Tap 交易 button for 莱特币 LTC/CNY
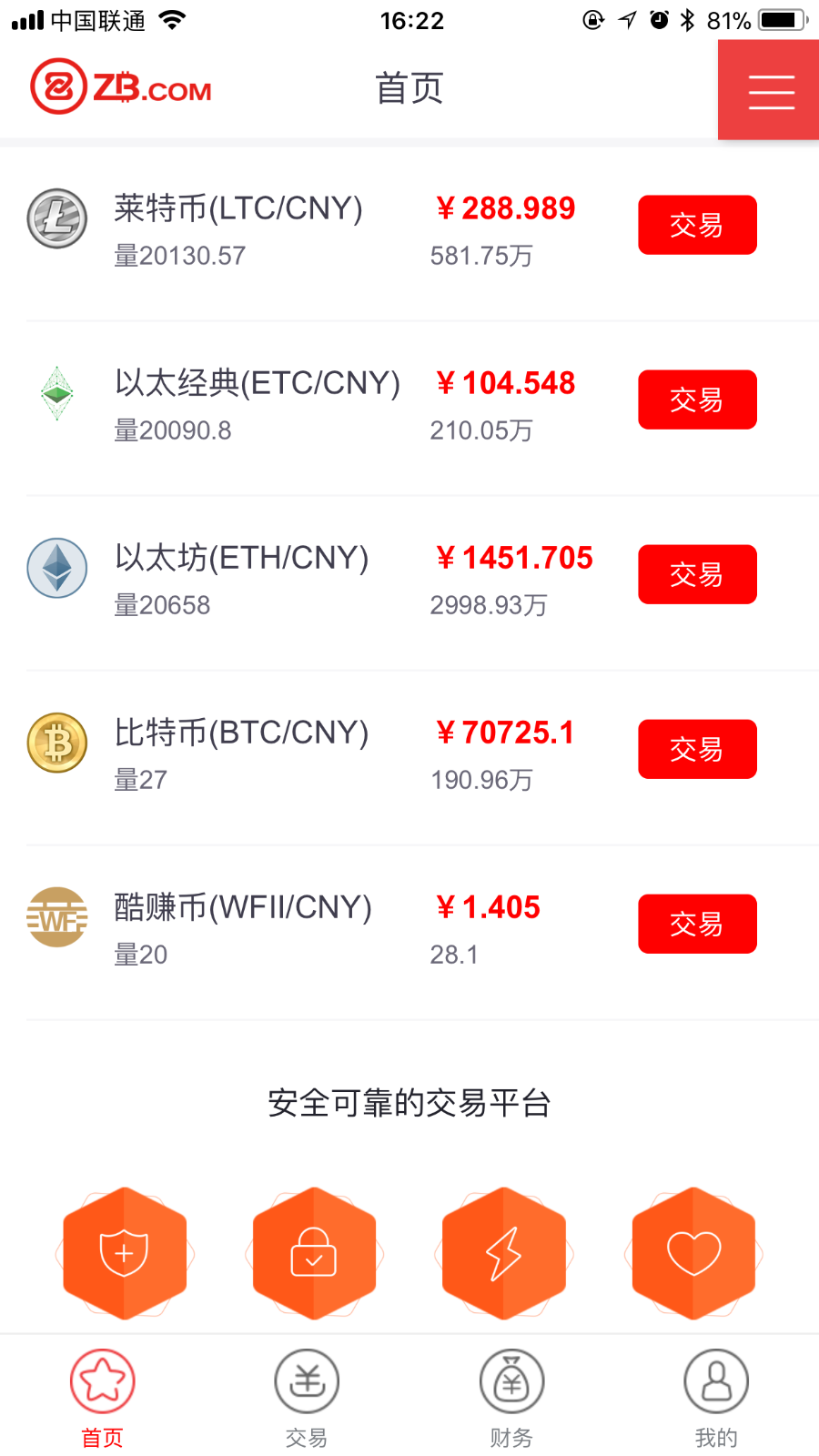Viewport: 819px width, 1456px height. pos(697,225)
